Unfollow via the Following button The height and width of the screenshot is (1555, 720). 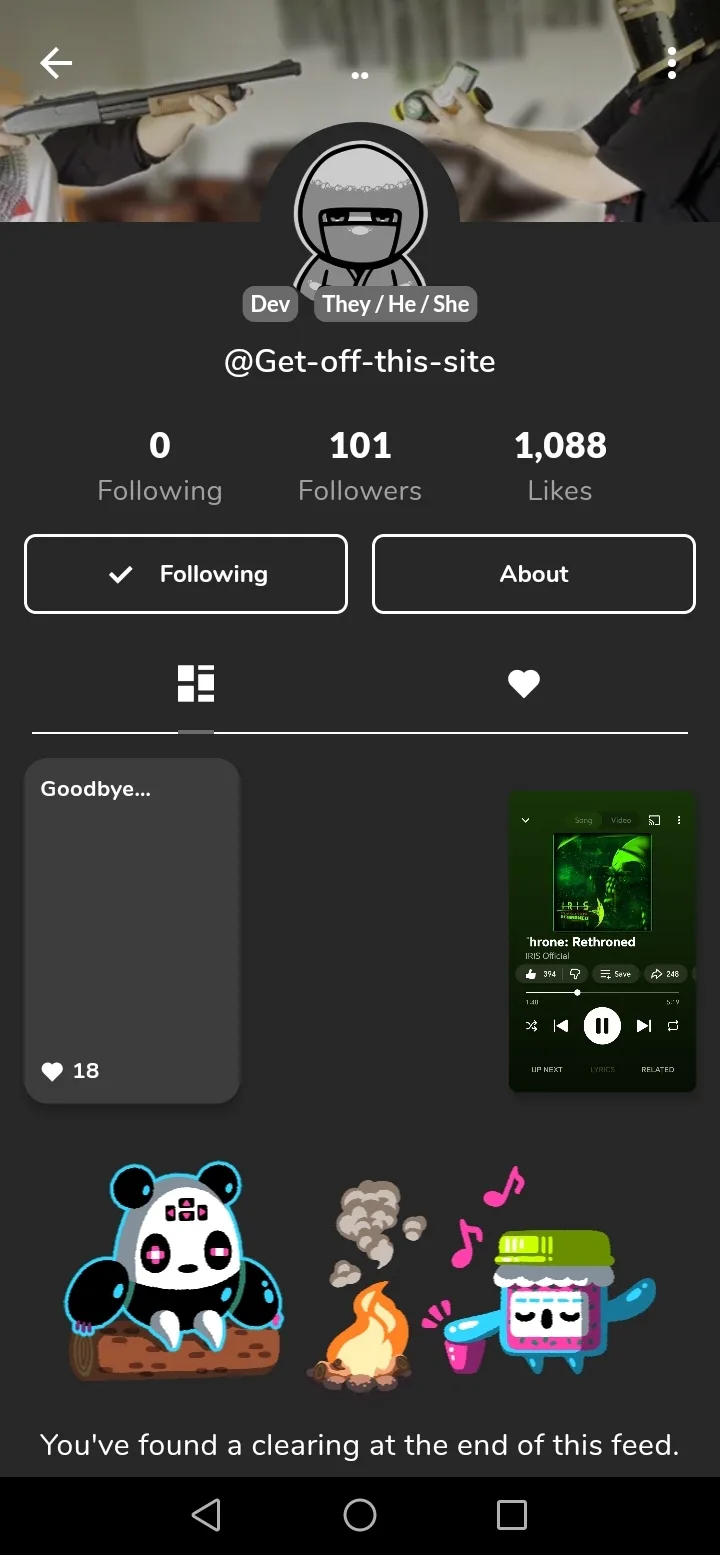(186, 574)
